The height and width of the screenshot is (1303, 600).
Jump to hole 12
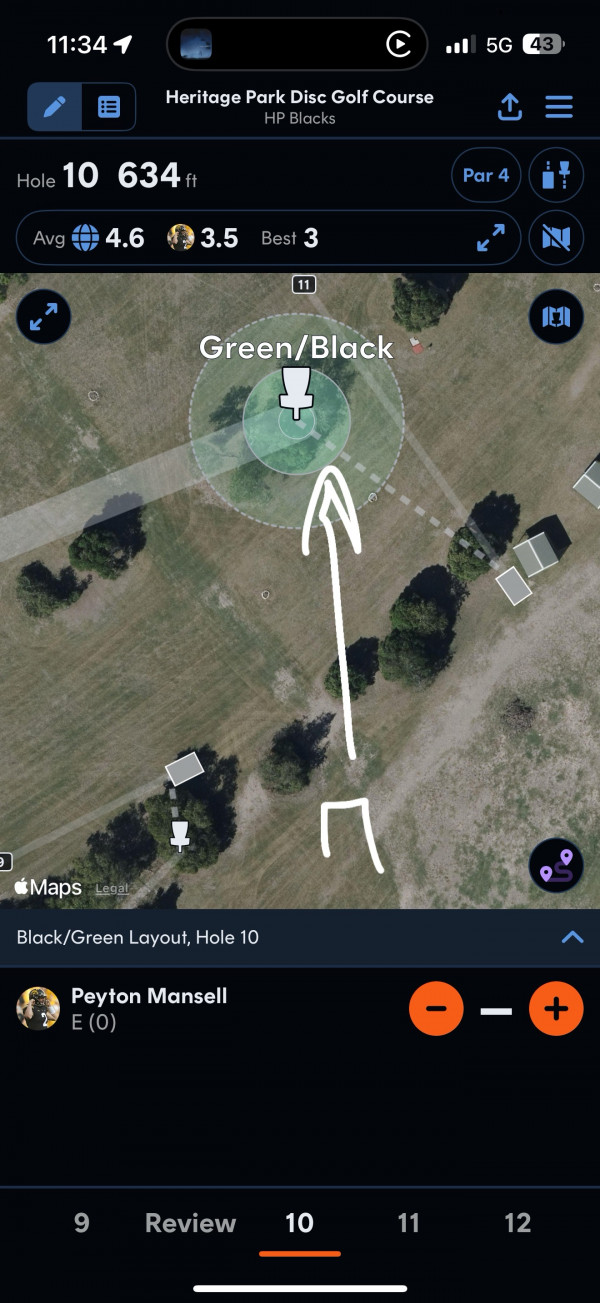coord(517,1222)
